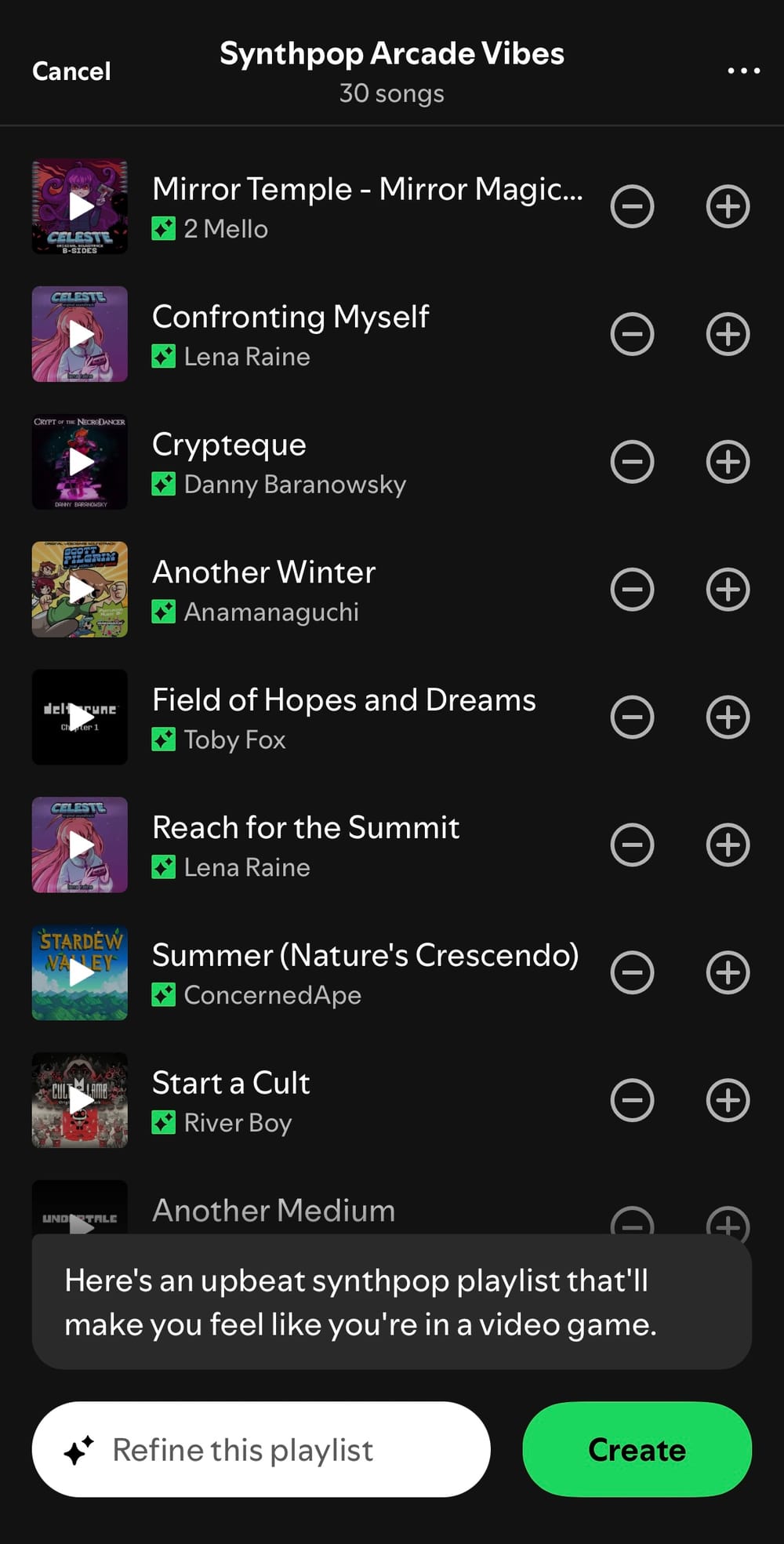This screenshot has width=784, height=1544.
Task: Open the playlist options menu
Action: click(742, 71)
